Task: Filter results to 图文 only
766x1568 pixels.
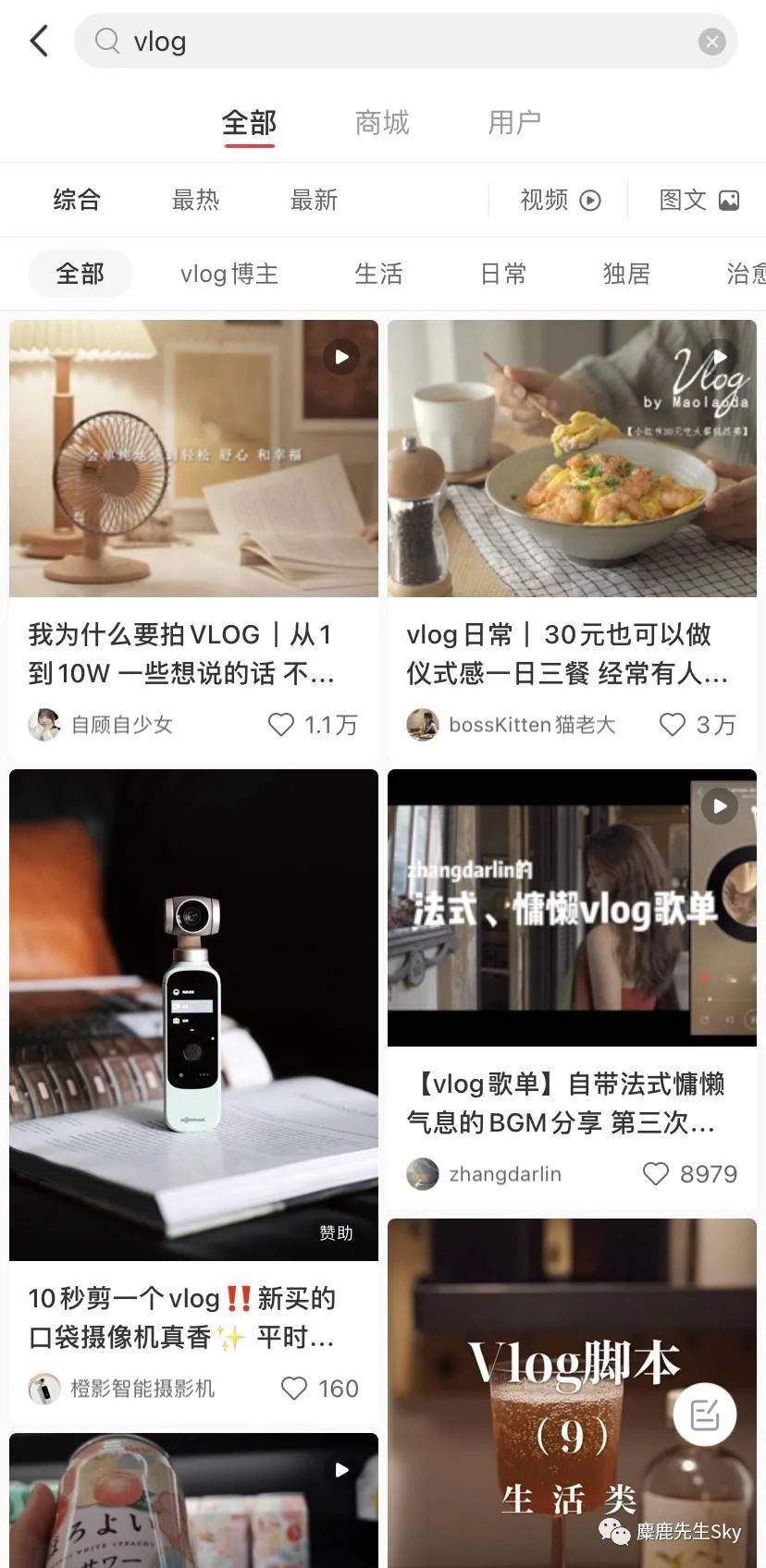Action: 698,200
